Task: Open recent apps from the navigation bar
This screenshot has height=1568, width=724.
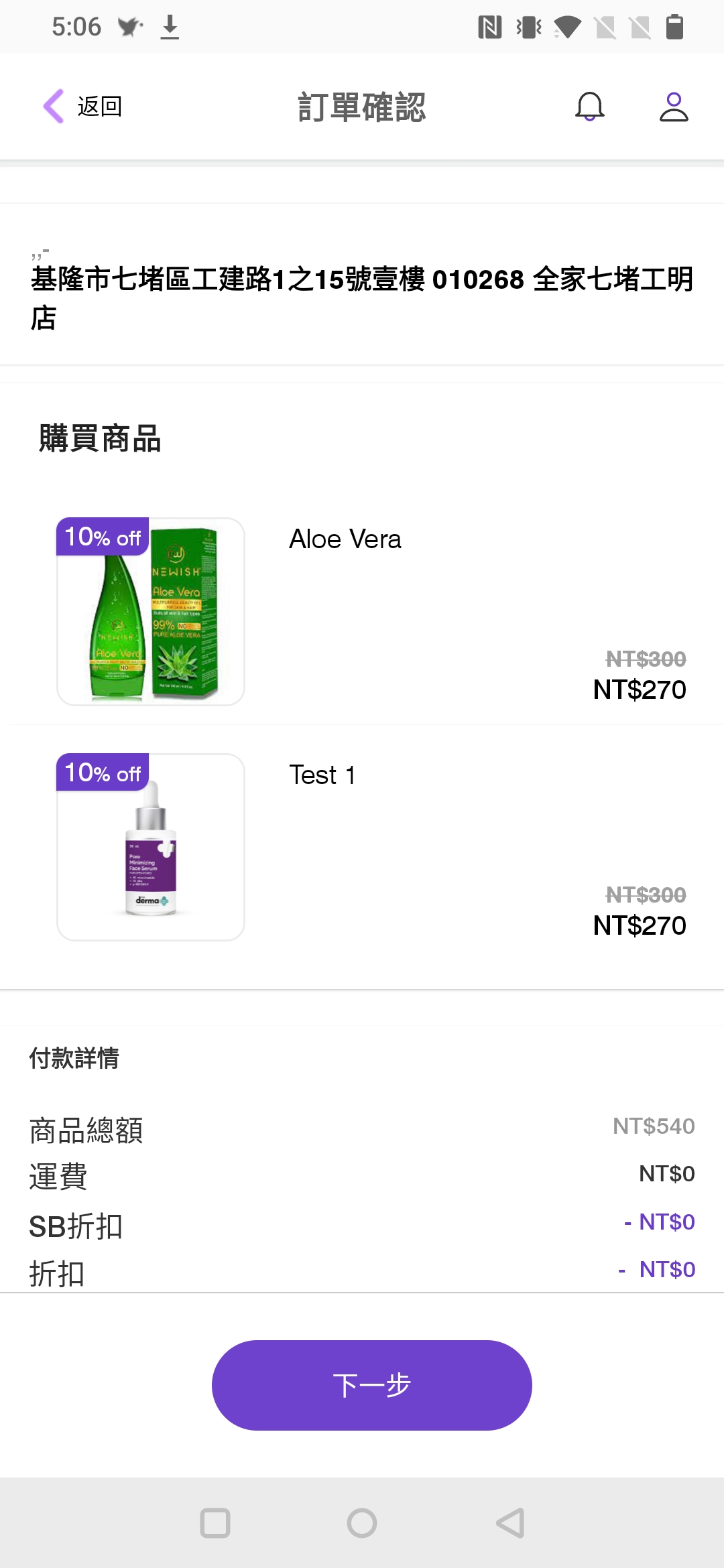Action: tap(215, 1523)
